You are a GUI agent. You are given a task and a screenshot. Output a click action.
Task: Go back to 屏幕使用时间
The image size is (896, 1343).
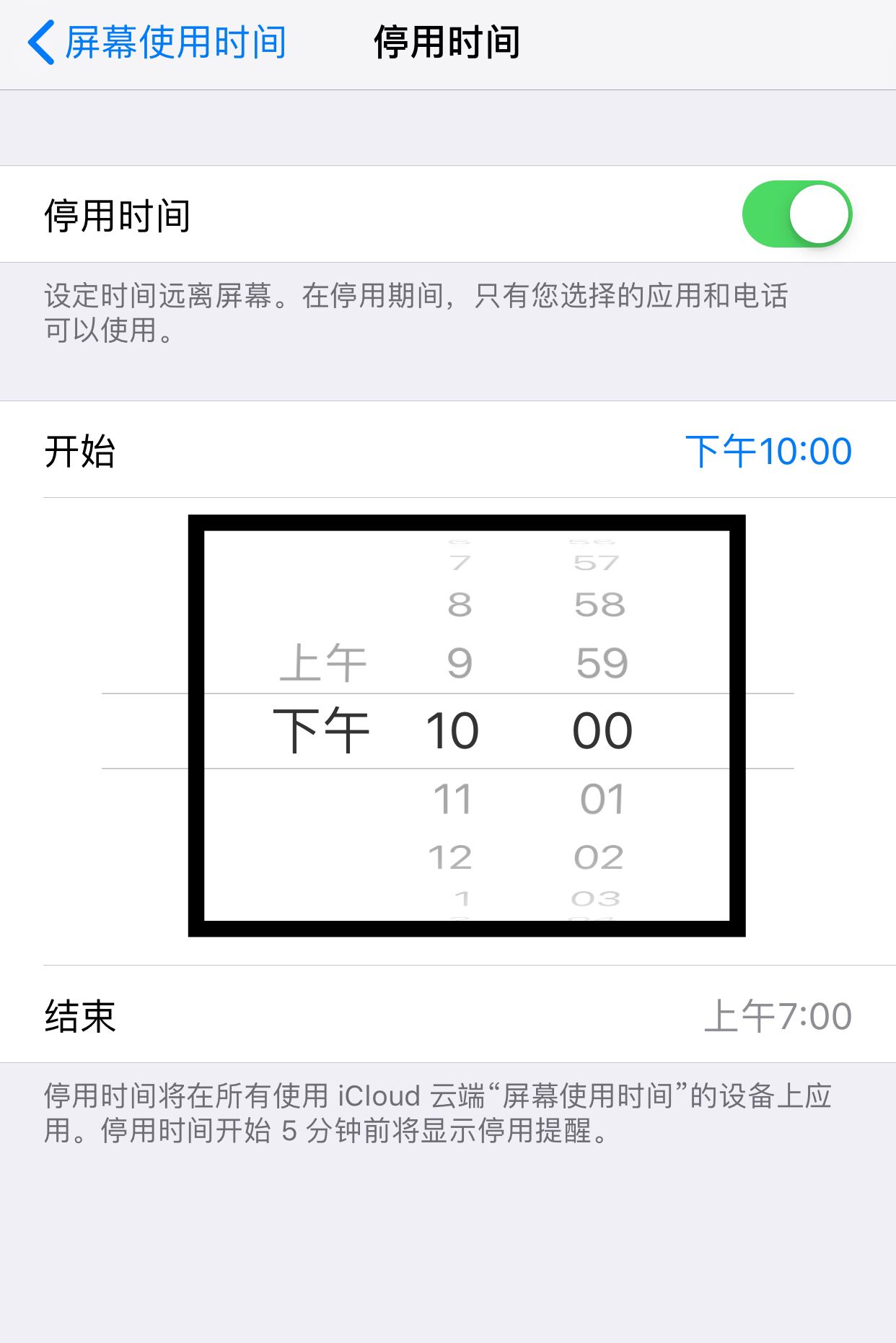[x=157, y=43]
